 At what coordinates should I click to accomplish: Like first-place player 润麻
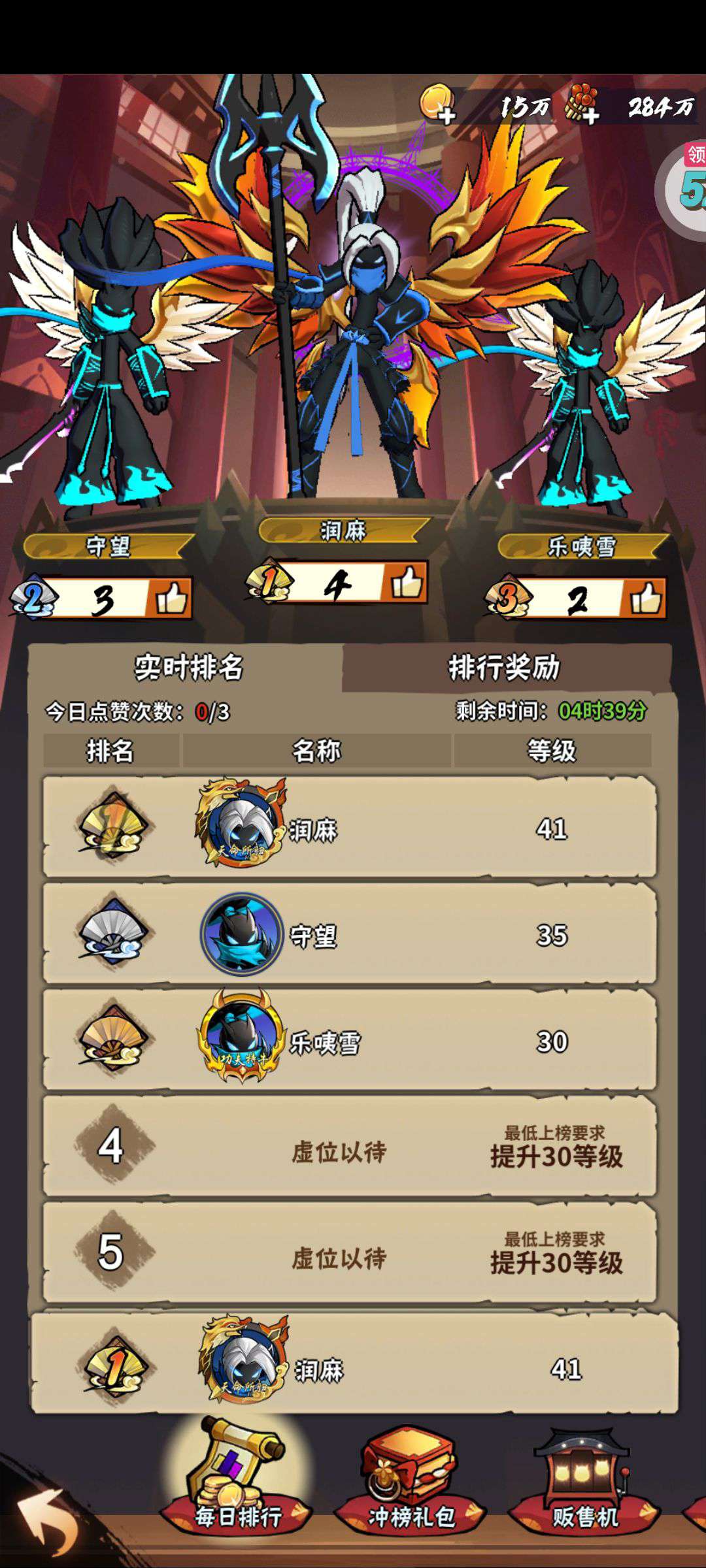(406, 582)
